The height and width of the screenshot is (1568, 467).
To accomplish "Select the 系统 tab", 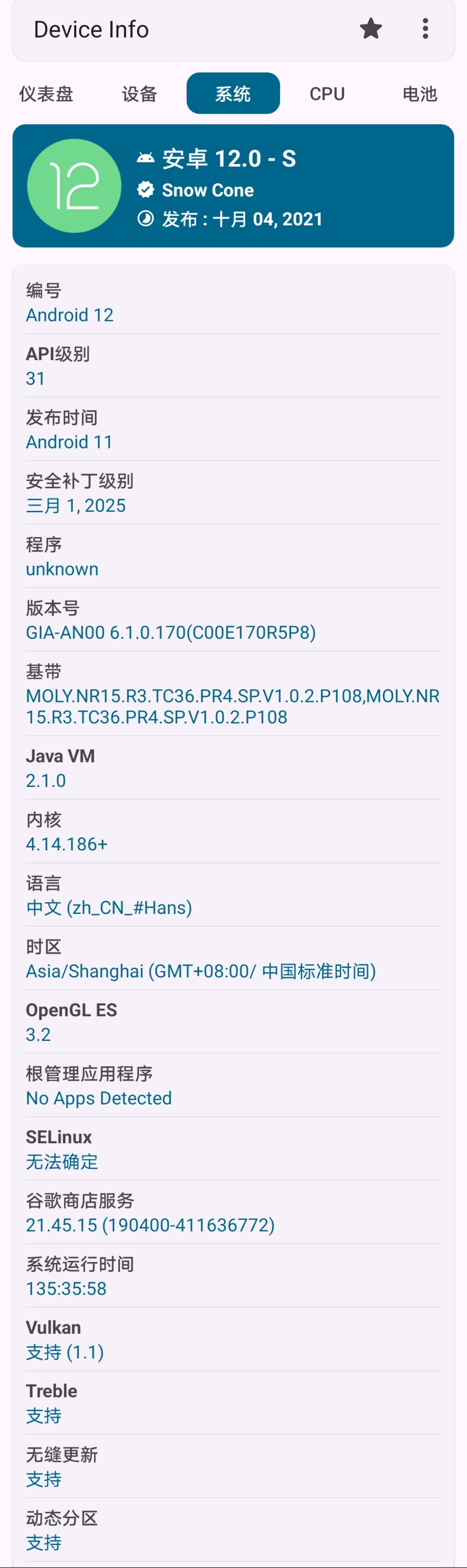I will click(x=233, y=94).
